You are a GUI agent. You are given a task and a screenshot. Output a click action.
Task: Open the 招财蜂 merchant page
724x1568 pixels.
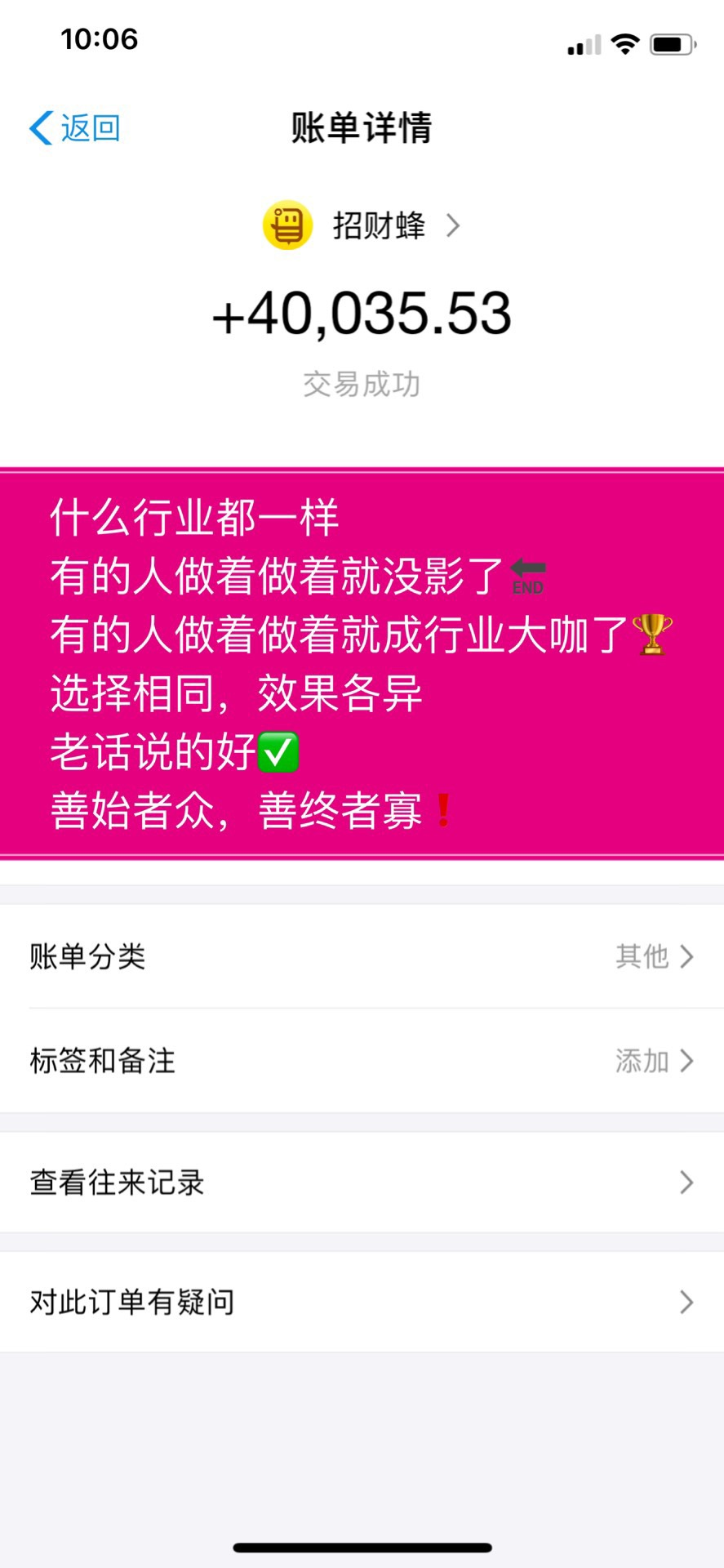[x=378, y=225]
